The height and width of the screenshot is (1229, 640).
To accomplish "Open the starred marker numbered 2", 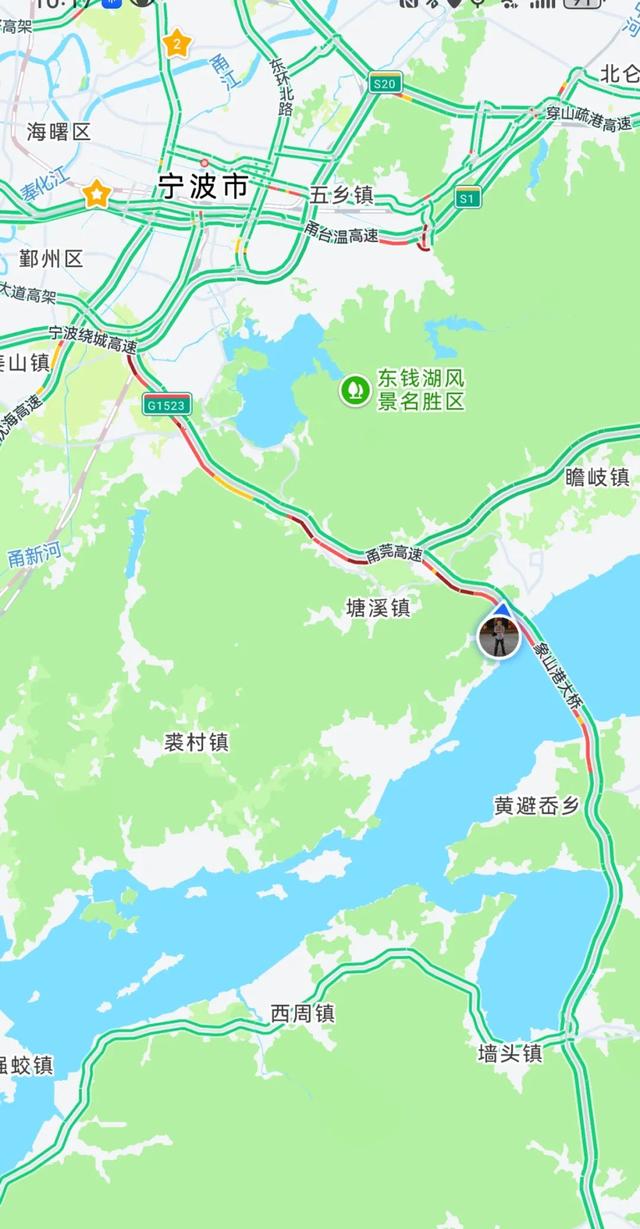I will (x=177, y=43).
